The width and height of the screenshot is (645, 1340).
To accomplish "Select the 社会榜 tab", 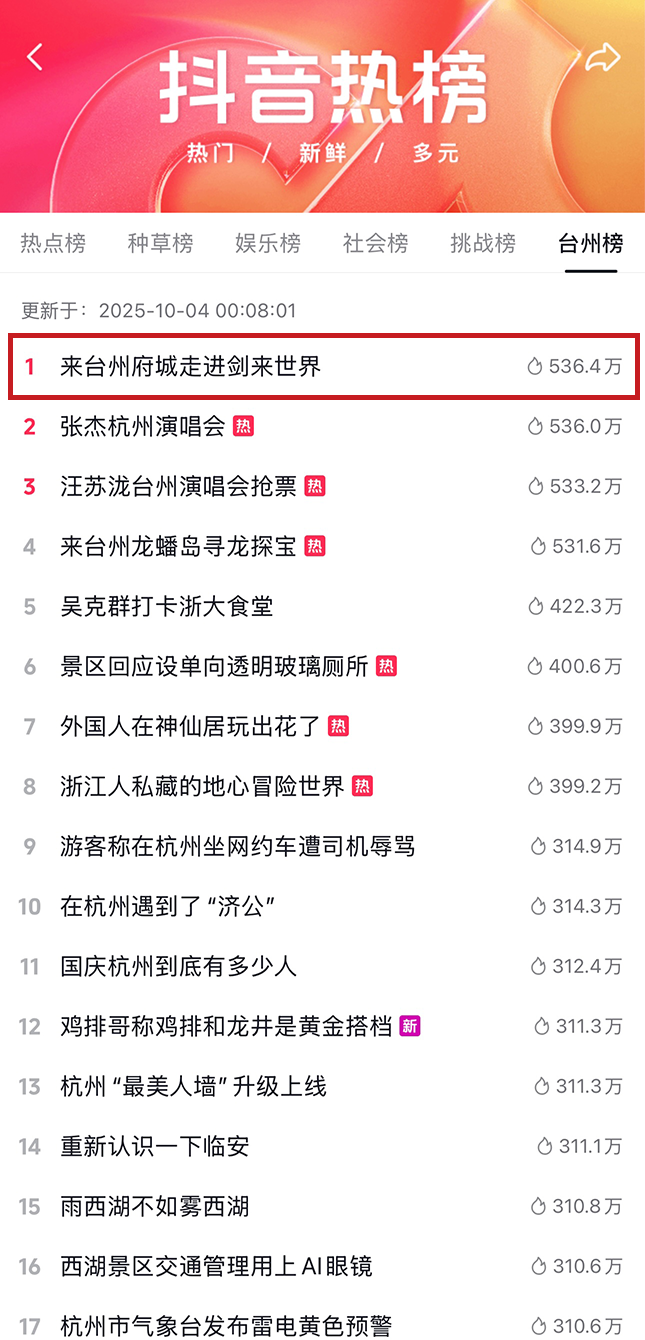I will (x=375, y=243).
